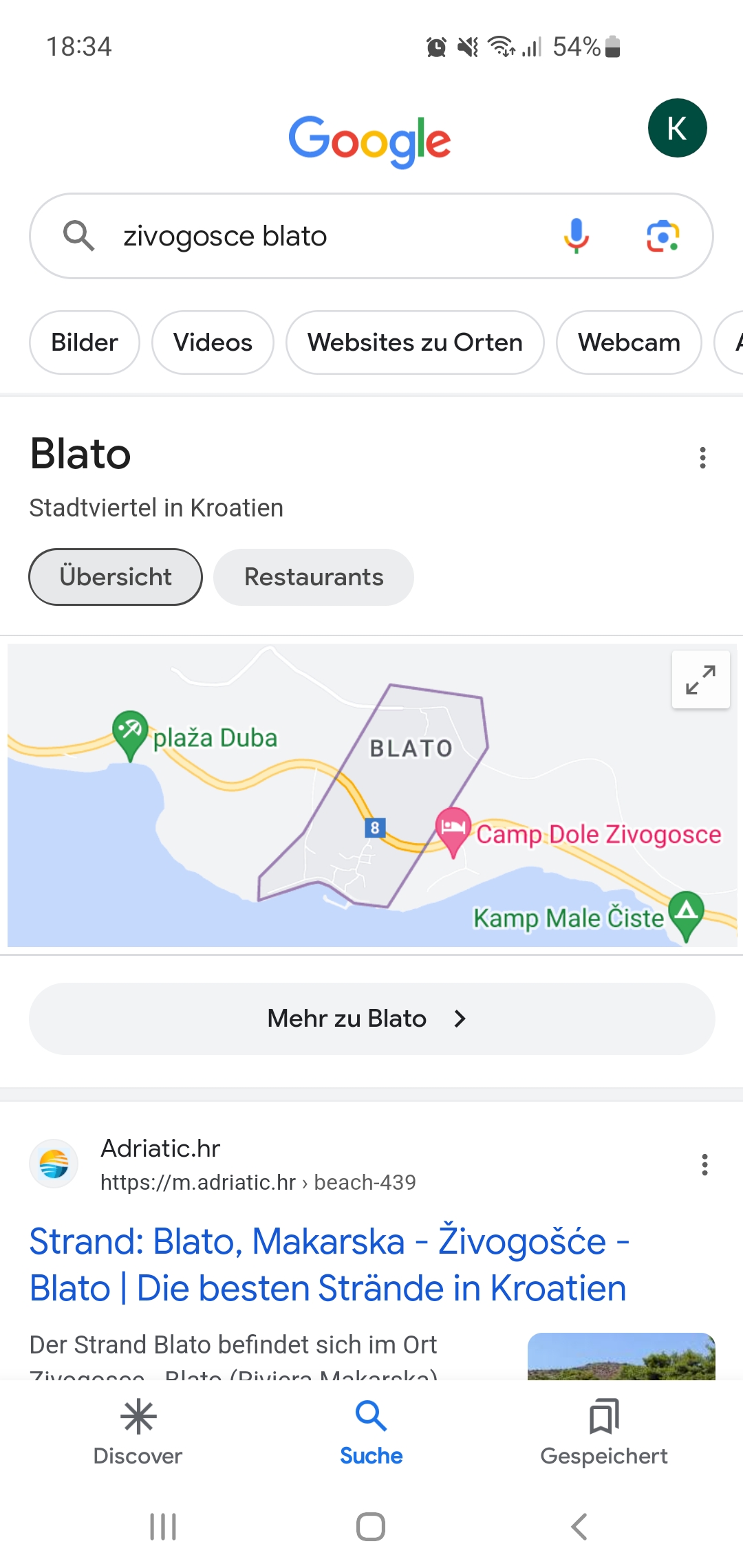Image resolution: width=743 pixels, height=1568 pixels.
Task: Go to the Discover tab
Action: [x=138, y=1432]
